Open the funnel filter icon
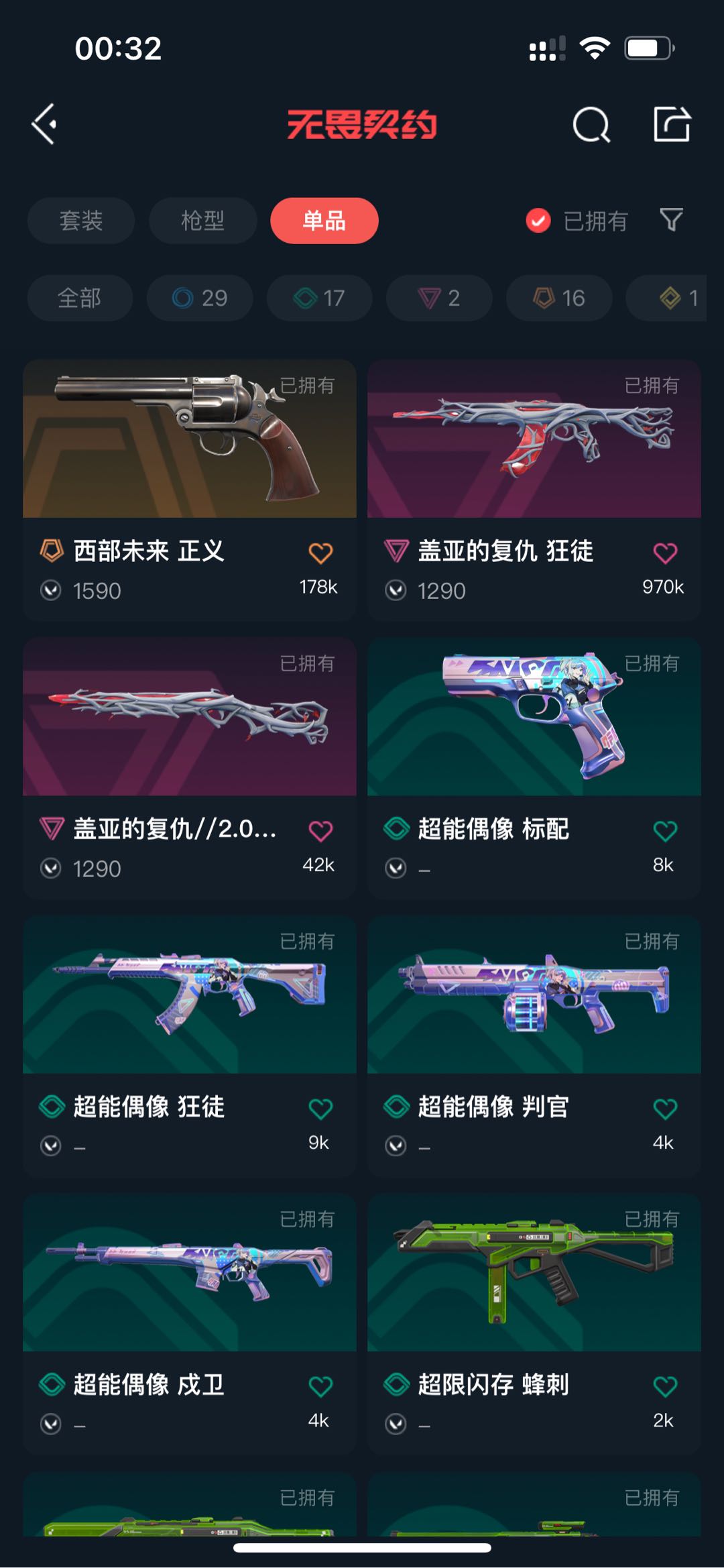 tap(671, 219)
